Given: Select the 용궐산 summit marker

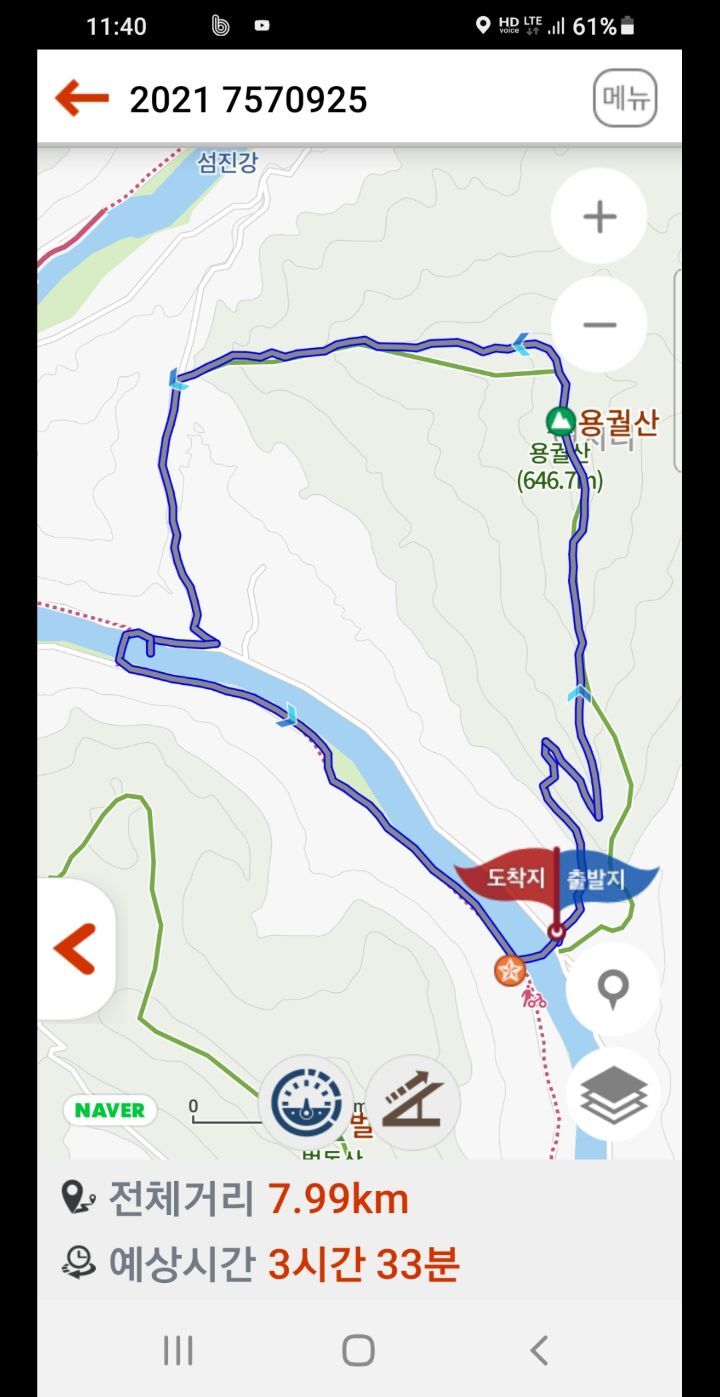Looking at the screenshot, I should [x=560, y=421].
